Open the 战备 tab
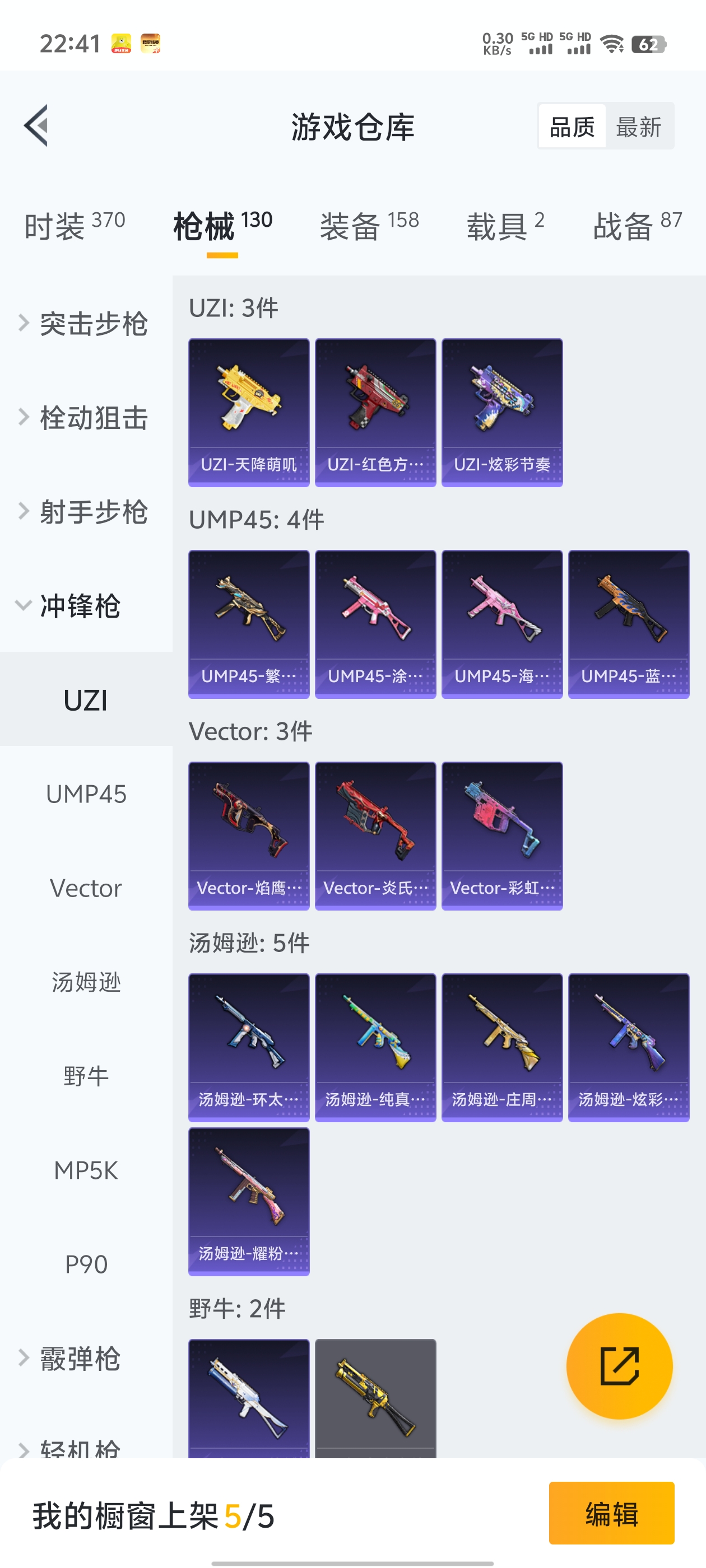 pos(637,226)
